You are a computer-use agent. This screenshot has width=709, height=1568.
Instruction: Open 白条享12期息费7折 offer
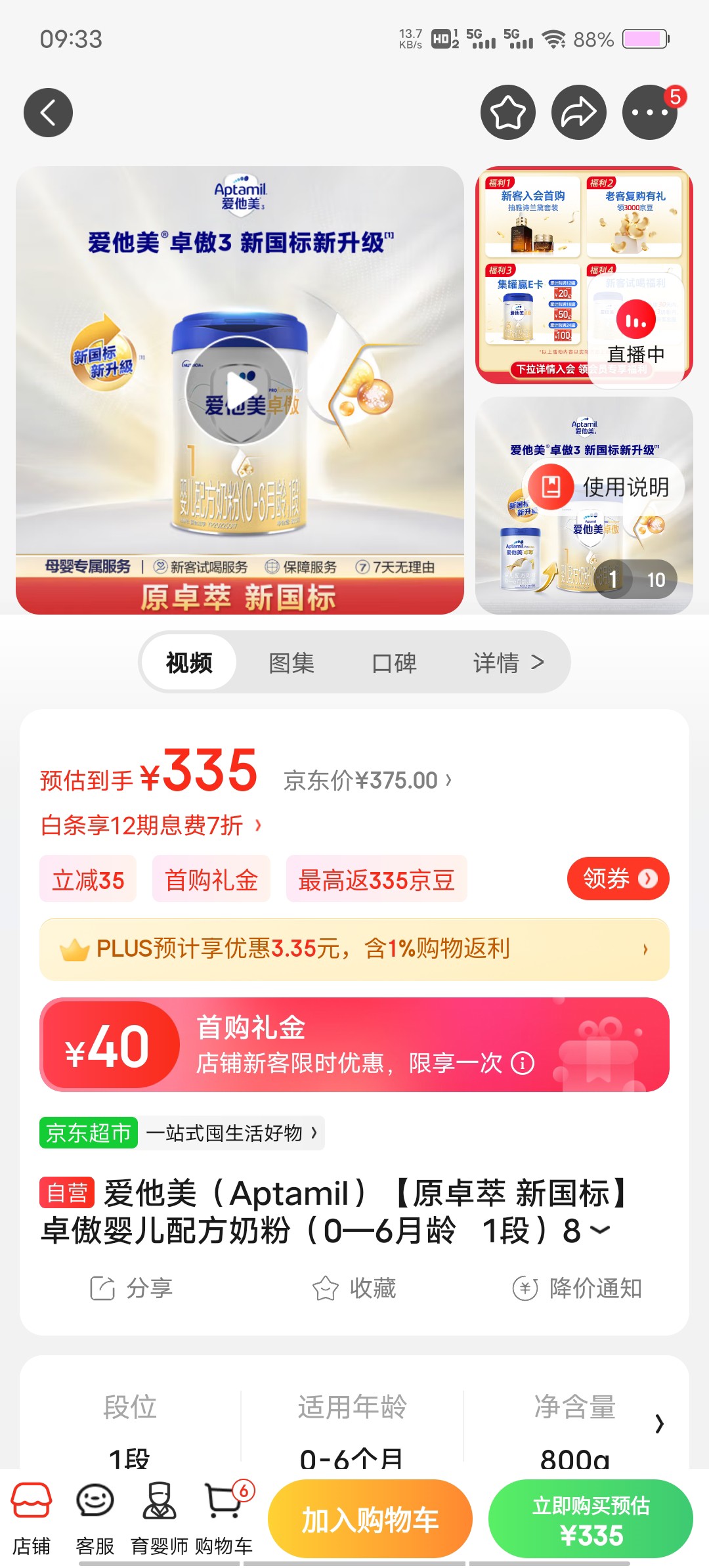coord(152,825)
